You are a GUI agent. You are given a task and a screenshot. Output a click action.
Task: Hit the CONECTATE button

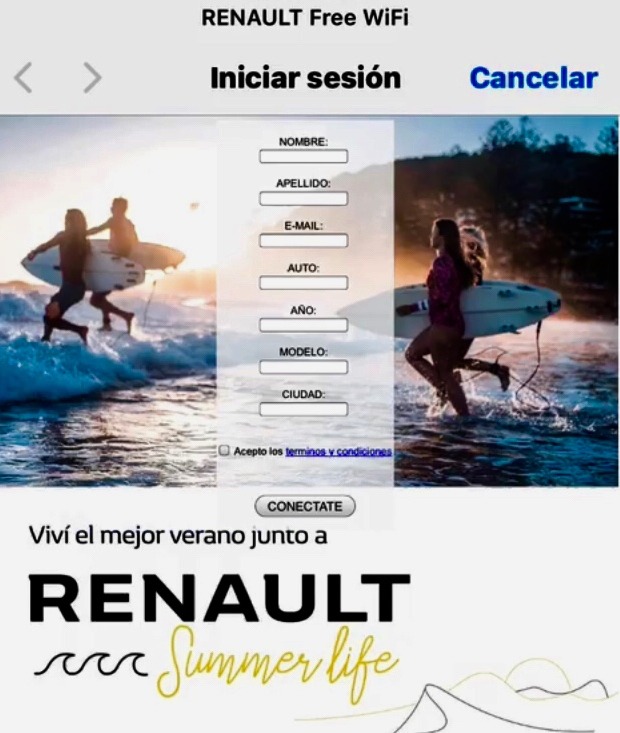click(x=305, y=506)
